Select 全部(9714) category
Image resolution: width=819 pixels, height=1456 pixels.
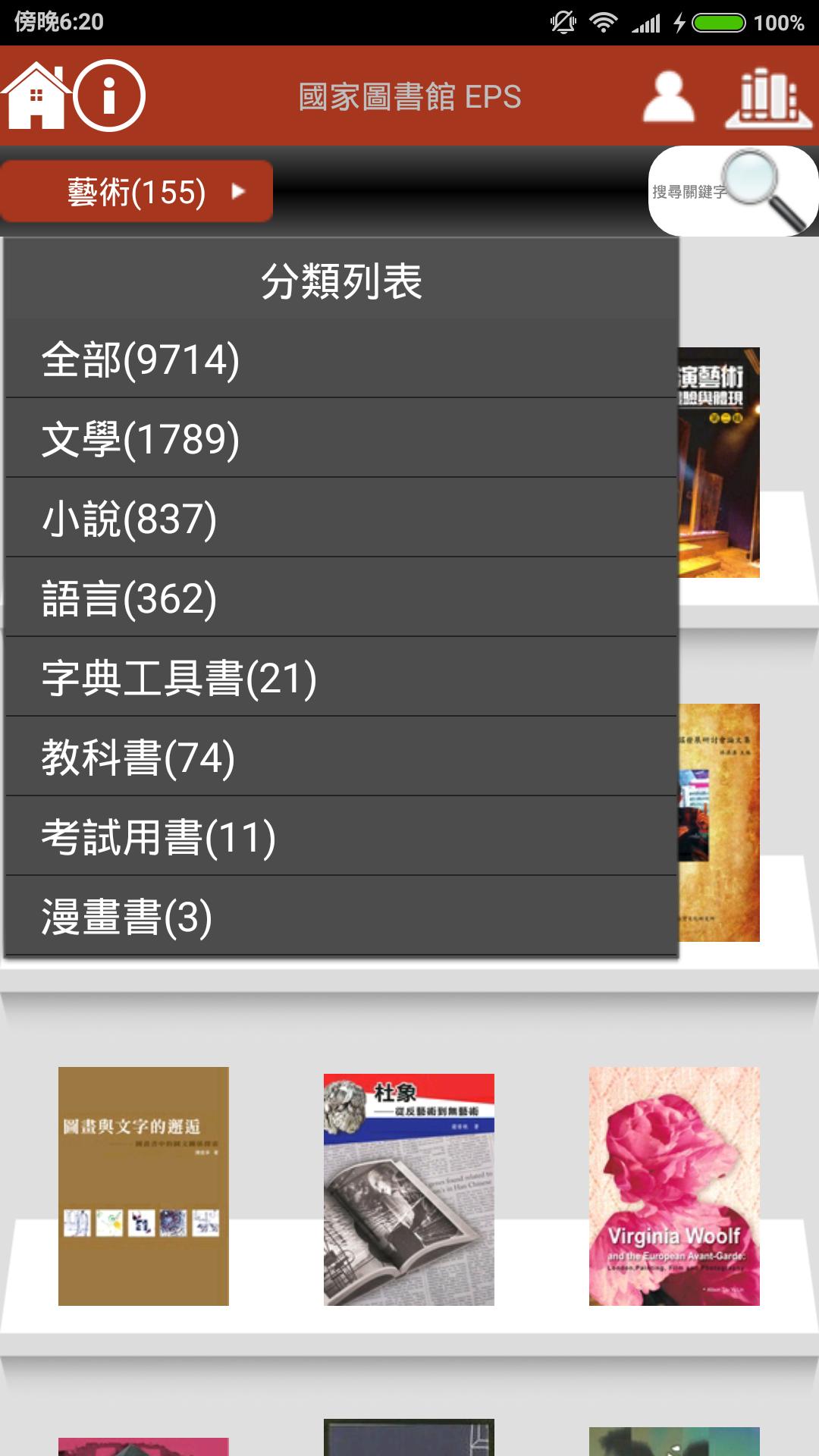[341, 359]
